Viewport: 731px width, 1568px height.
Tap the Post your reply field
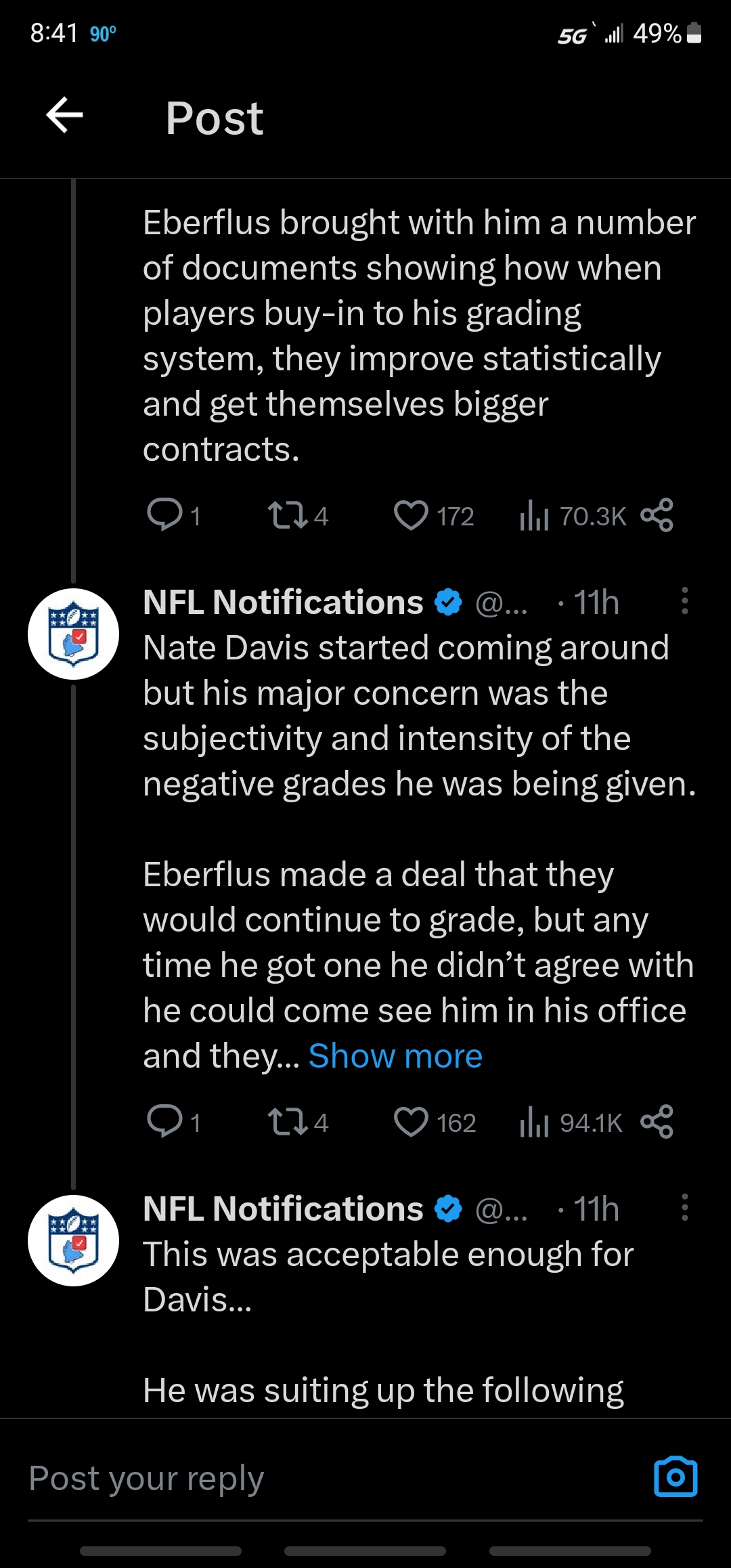click(x=332, y=1479)
